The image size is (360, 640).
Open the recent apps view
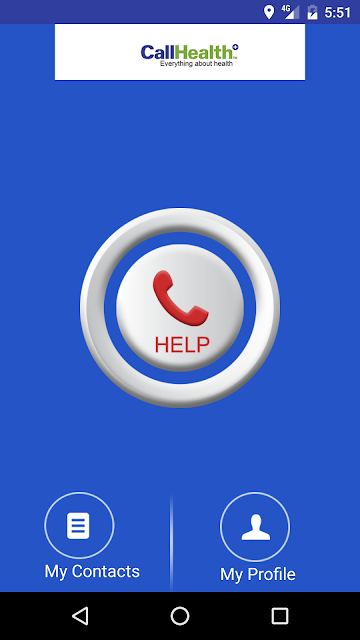pos(280,616)
